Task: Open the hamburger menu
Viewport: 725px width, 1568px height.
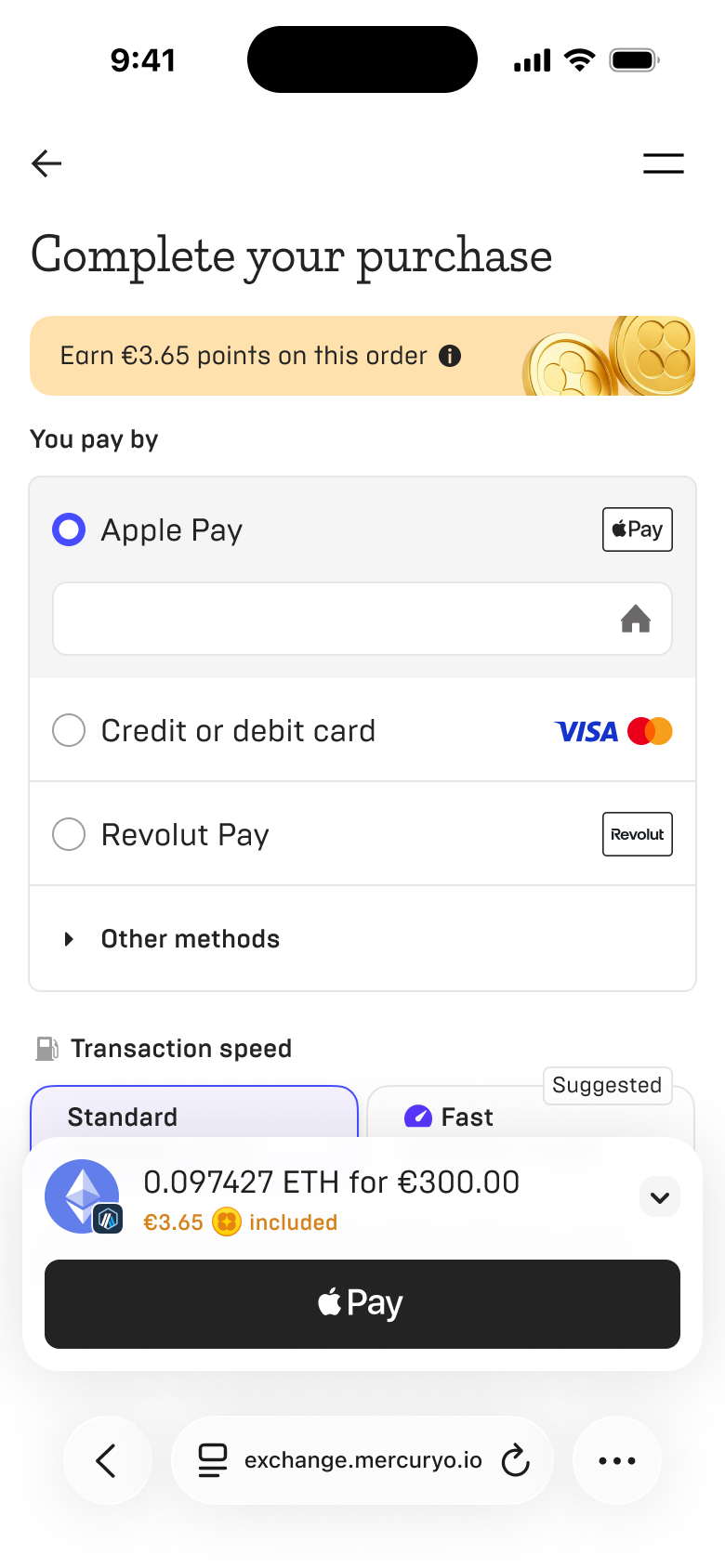Action: (x=663, y=163)
